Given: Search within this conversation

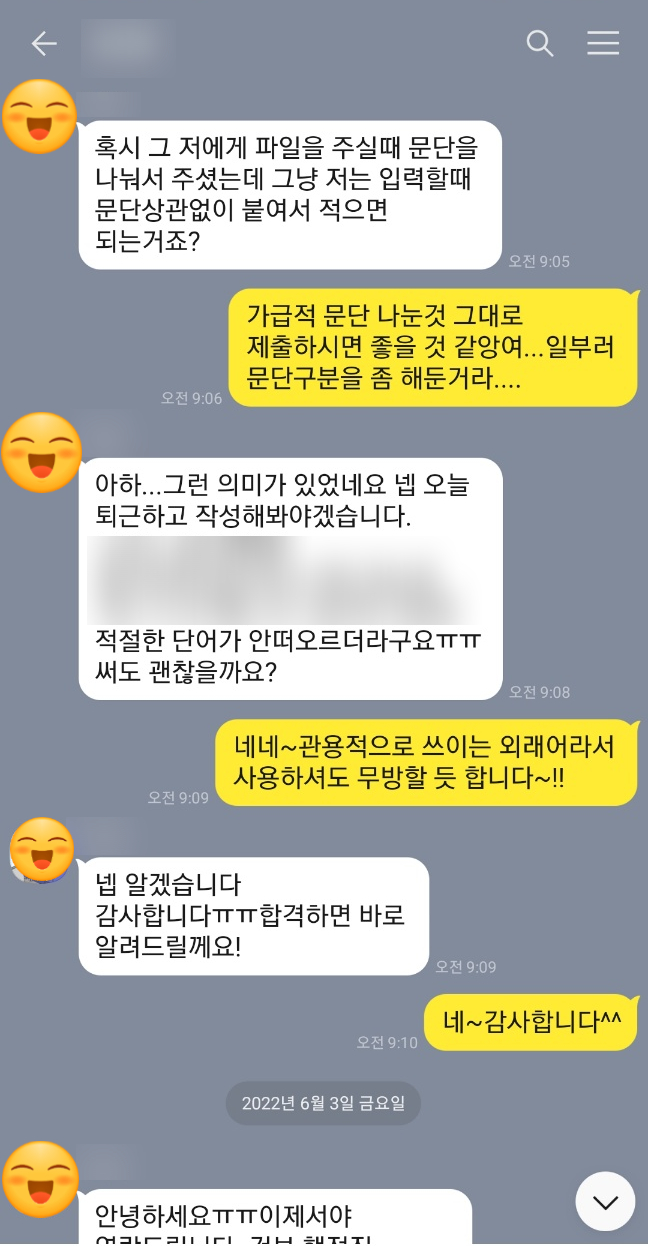Looking at the screenshot, I should pyautogui.click(x=539, y=43).
